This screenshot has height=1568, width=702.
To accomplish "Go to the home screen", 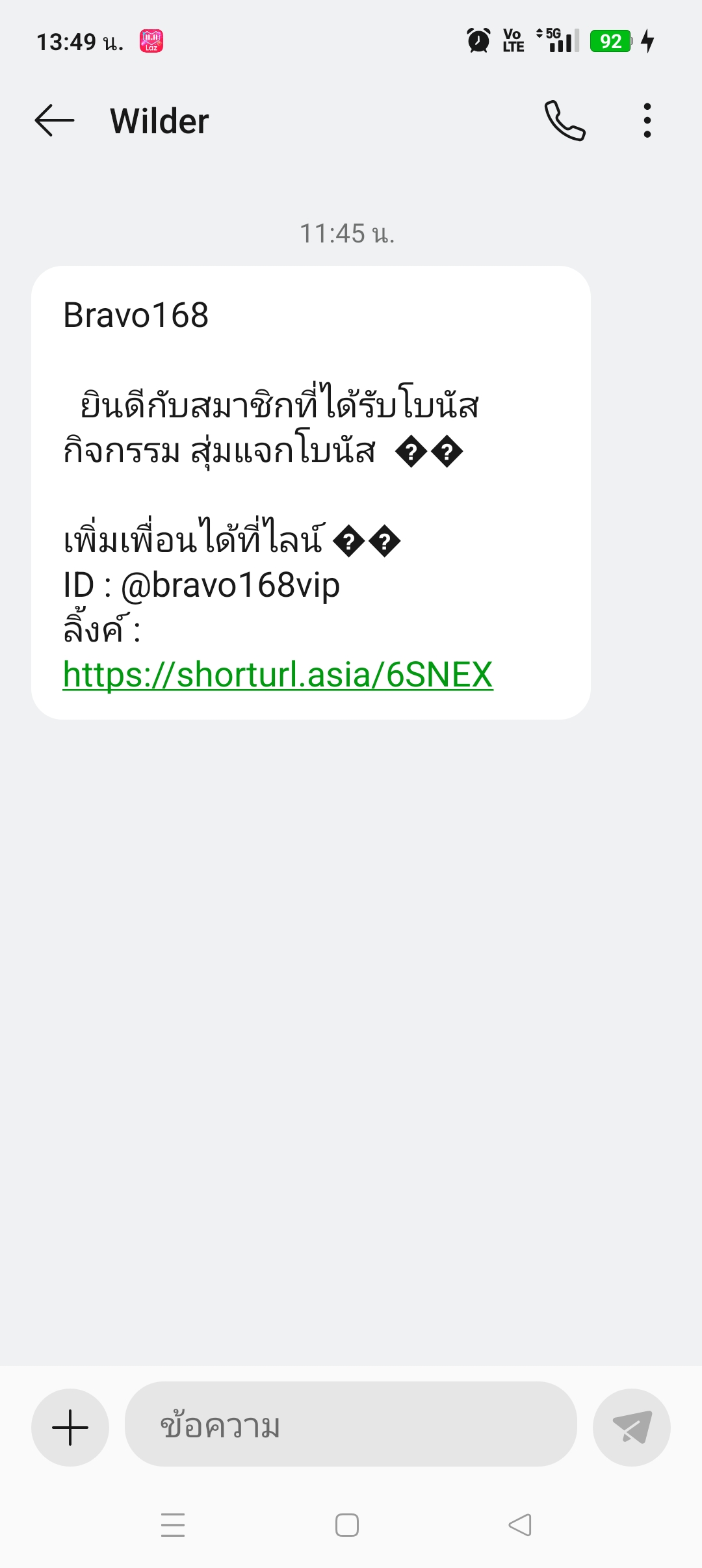I will click(x=347, y=1524).
